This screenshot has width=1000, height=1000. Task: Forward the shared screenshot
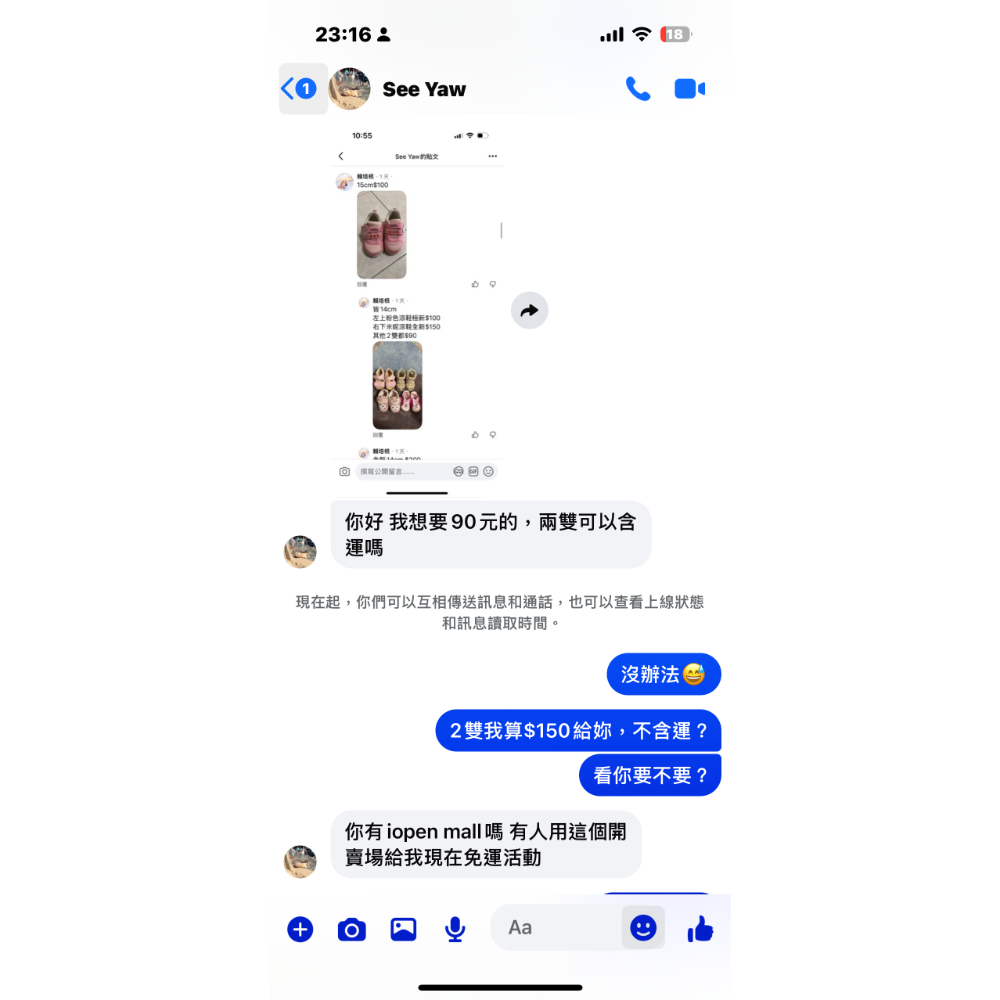(x=529, y=310)
